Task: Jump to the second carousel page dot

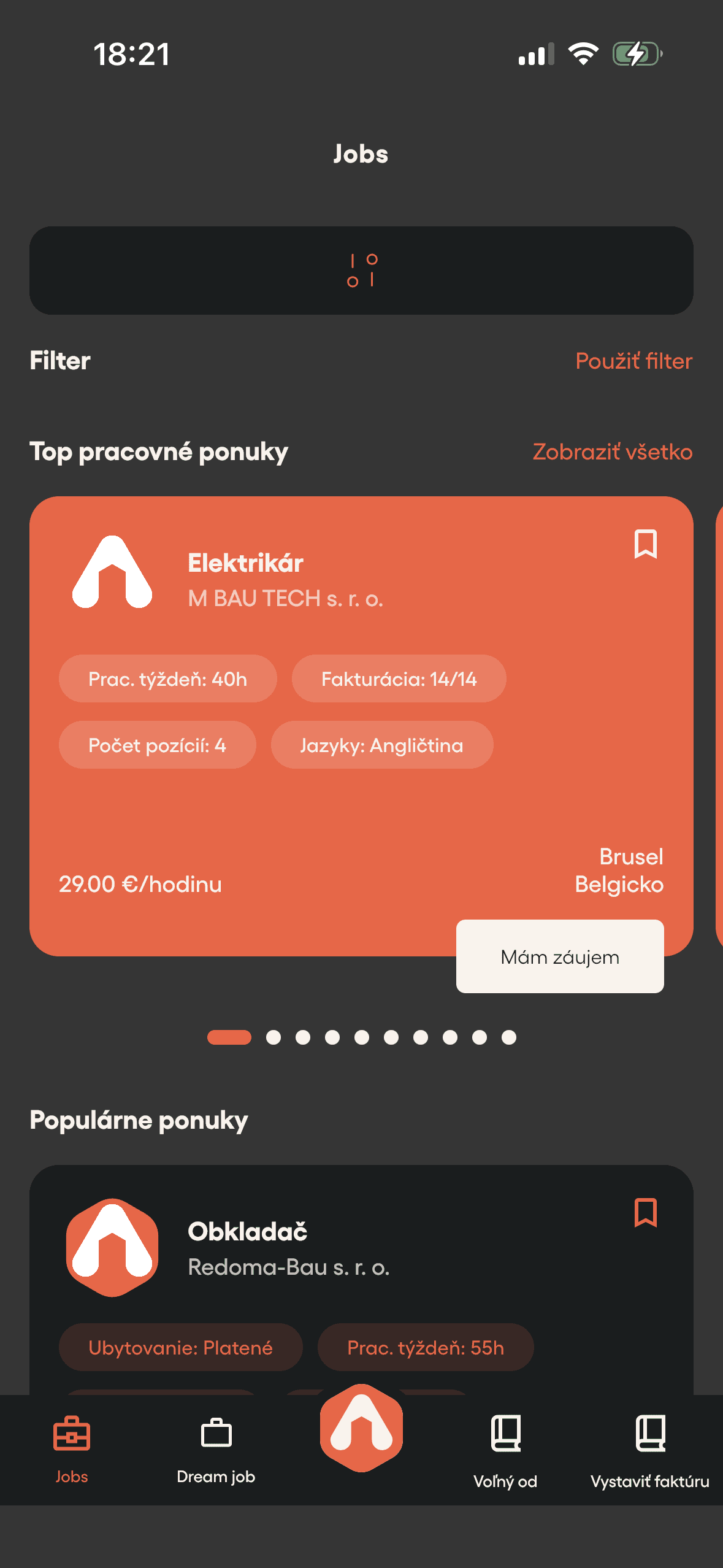Action: [274, 1037]
